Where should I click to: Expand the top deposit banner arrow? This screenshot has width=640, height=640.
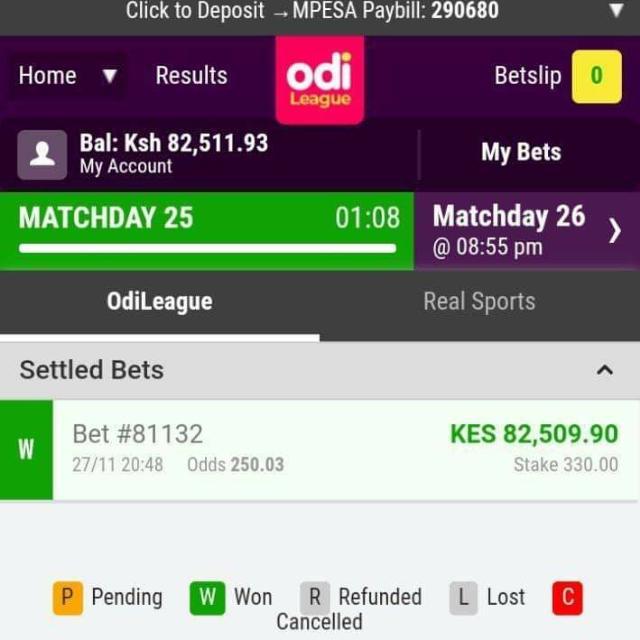(616, 12)
